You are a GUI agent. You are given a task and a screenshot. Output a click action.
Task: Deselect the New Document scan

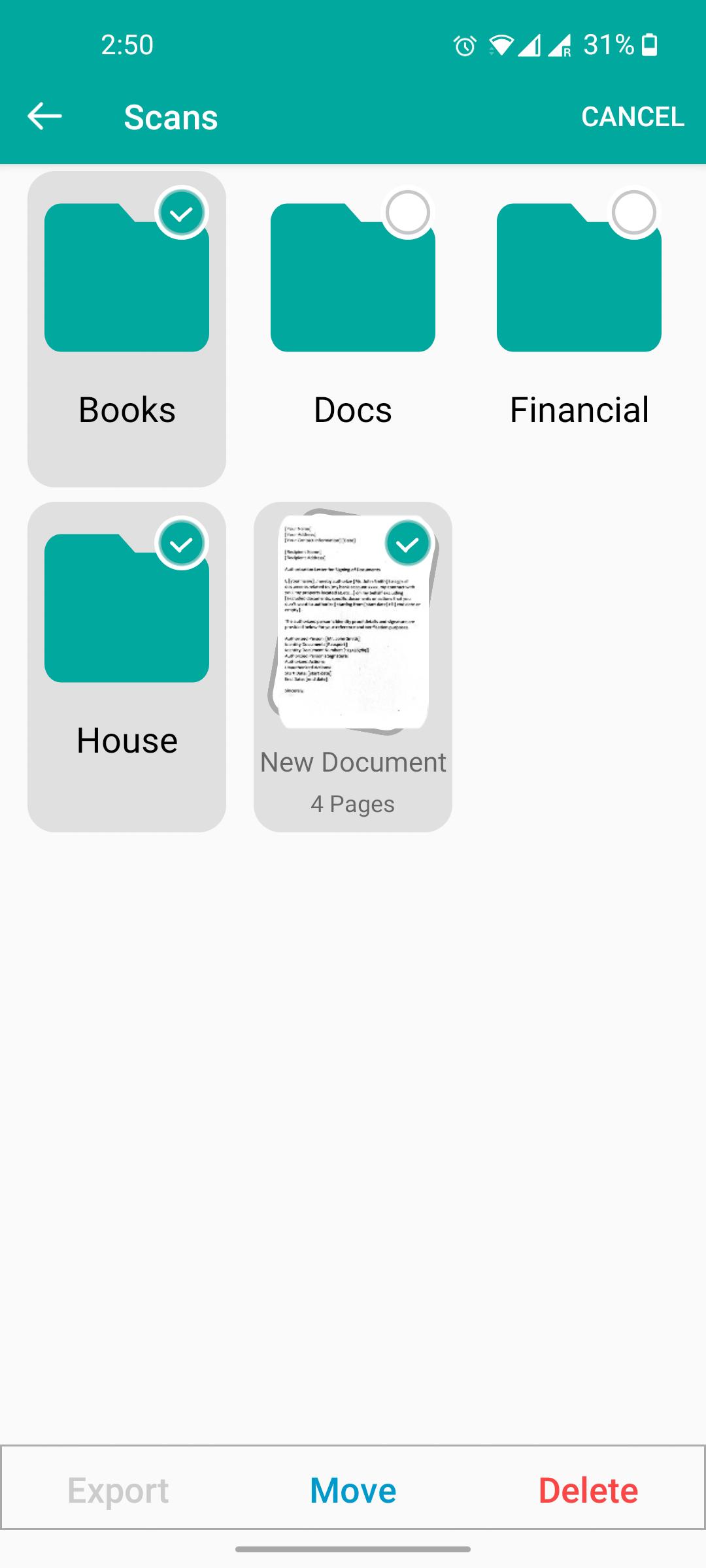coord(407,544)
